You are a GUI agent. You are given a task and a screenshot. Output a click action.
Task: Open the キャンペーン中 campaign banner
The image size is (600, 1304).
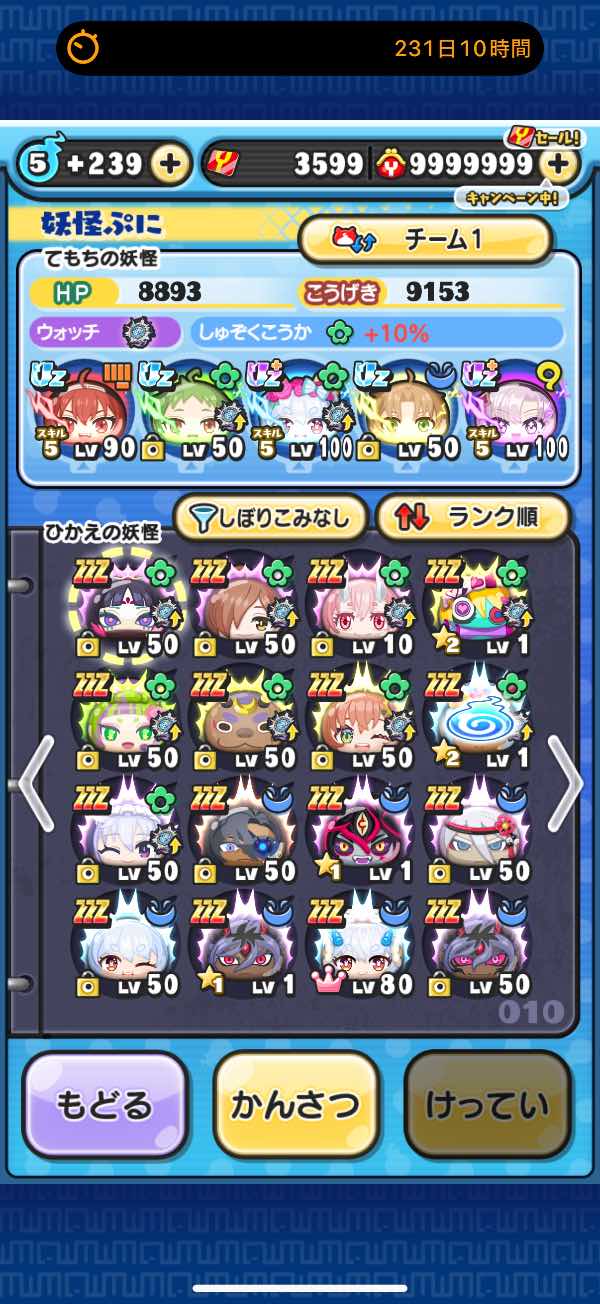pos(511,197)
